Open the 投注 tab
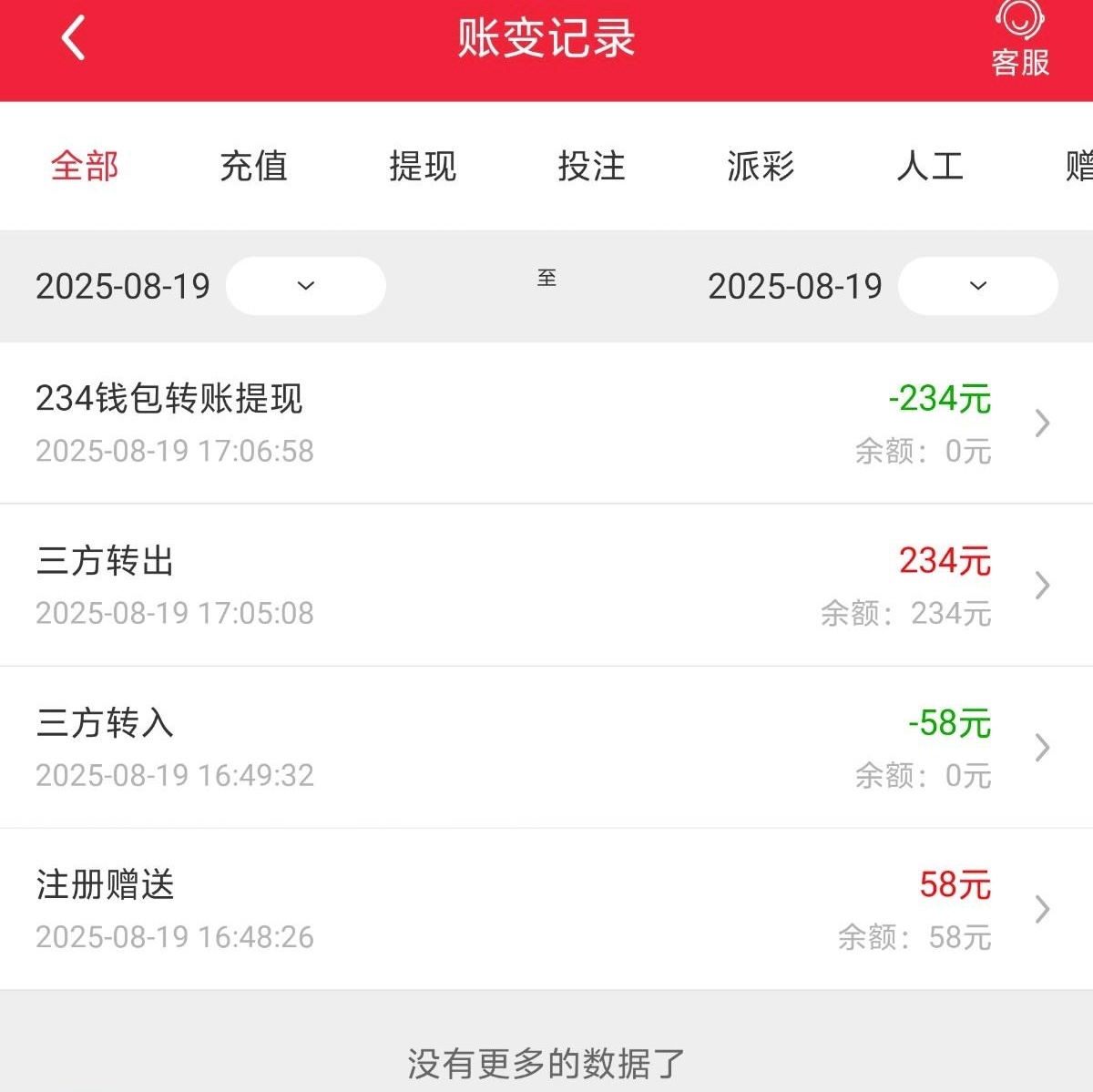 click(x=591, y=167)
